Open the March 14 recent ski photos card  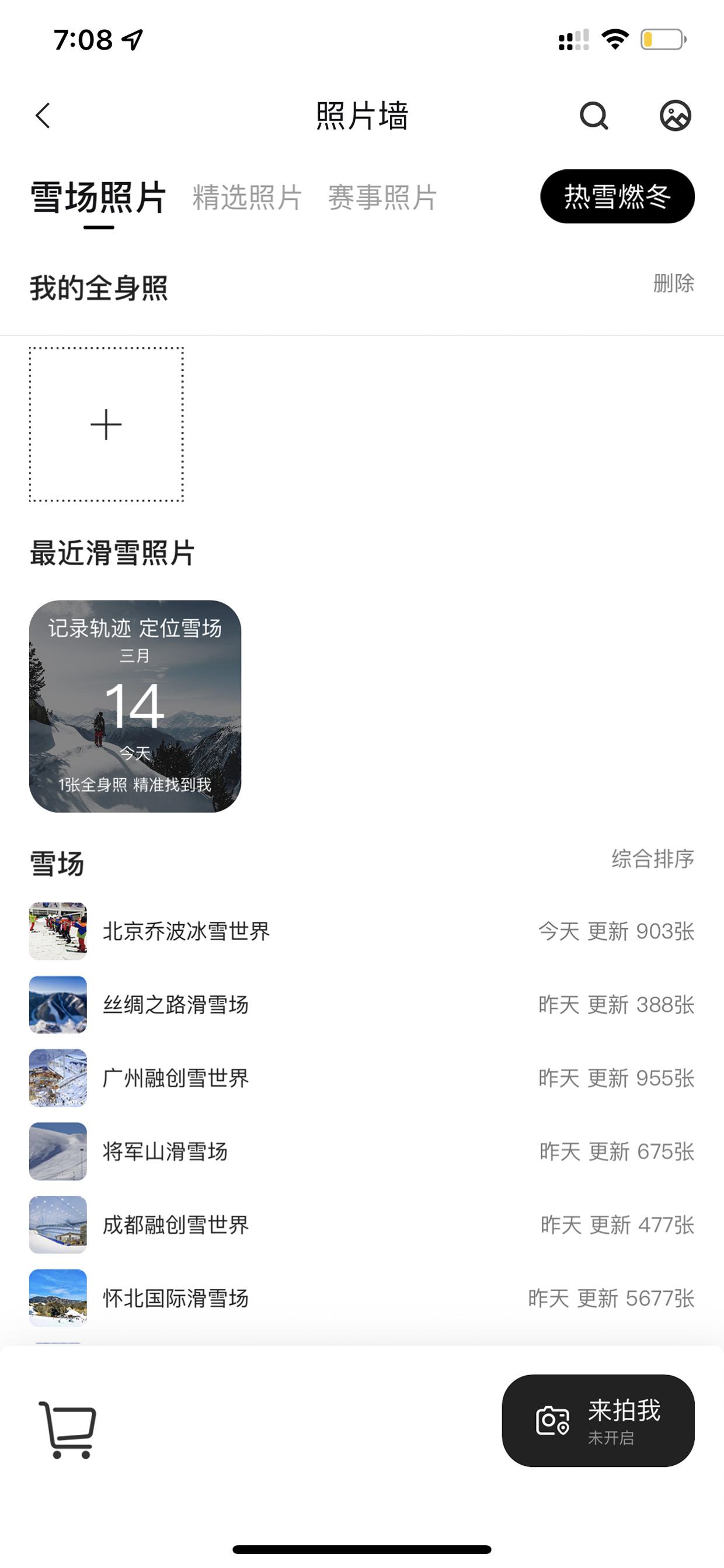135,706
